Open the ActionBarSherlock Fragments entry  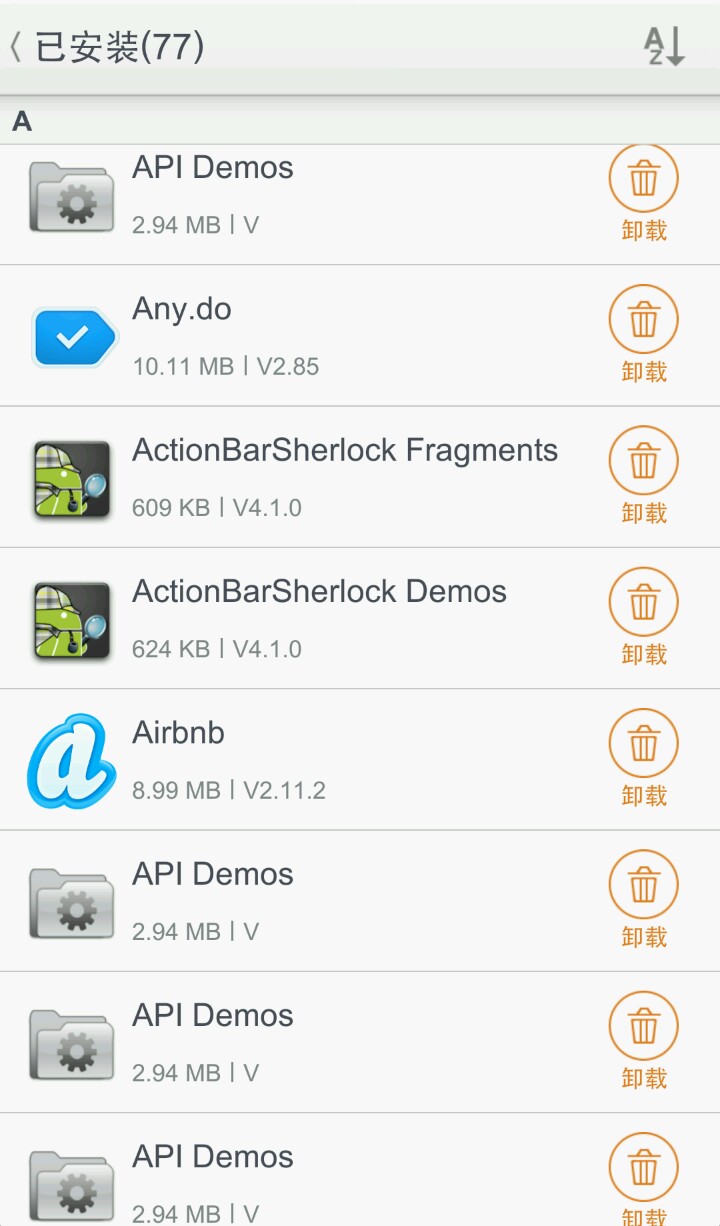(300, 477)
